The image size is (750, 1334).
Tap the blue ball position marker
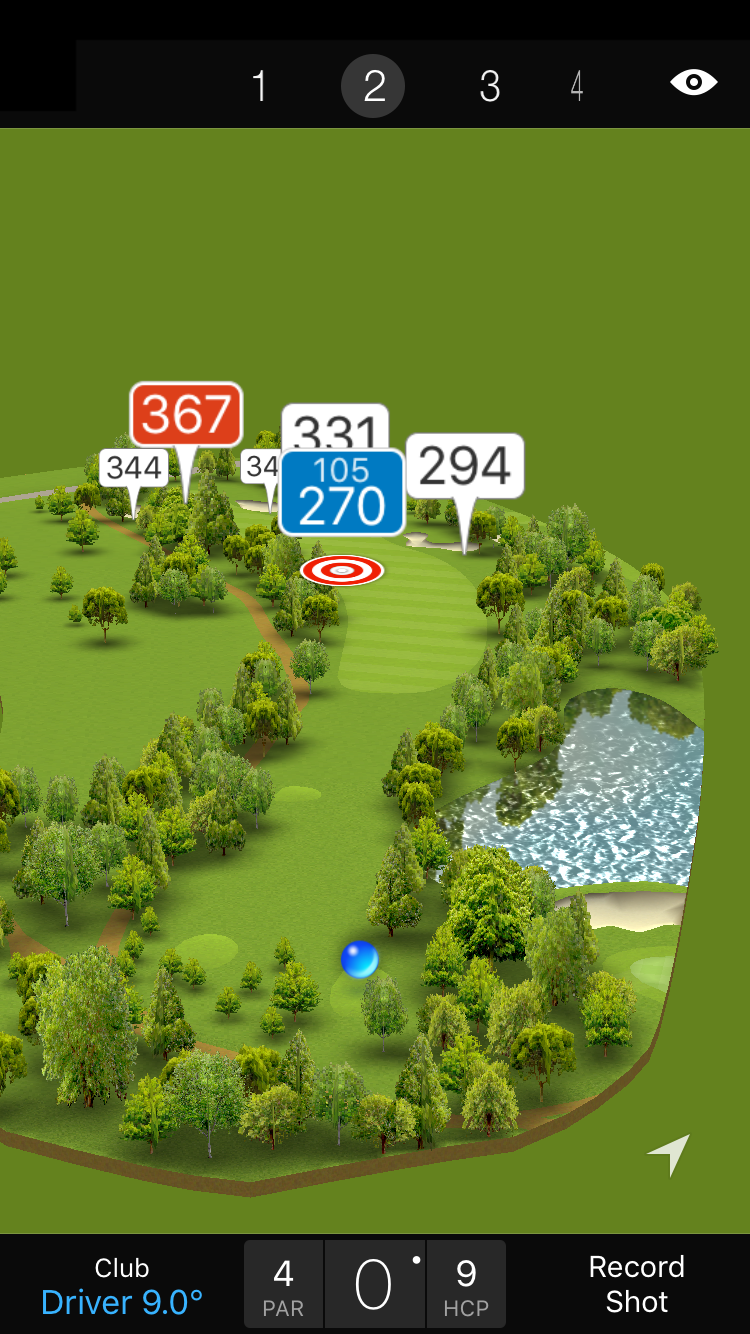(360, 959)
